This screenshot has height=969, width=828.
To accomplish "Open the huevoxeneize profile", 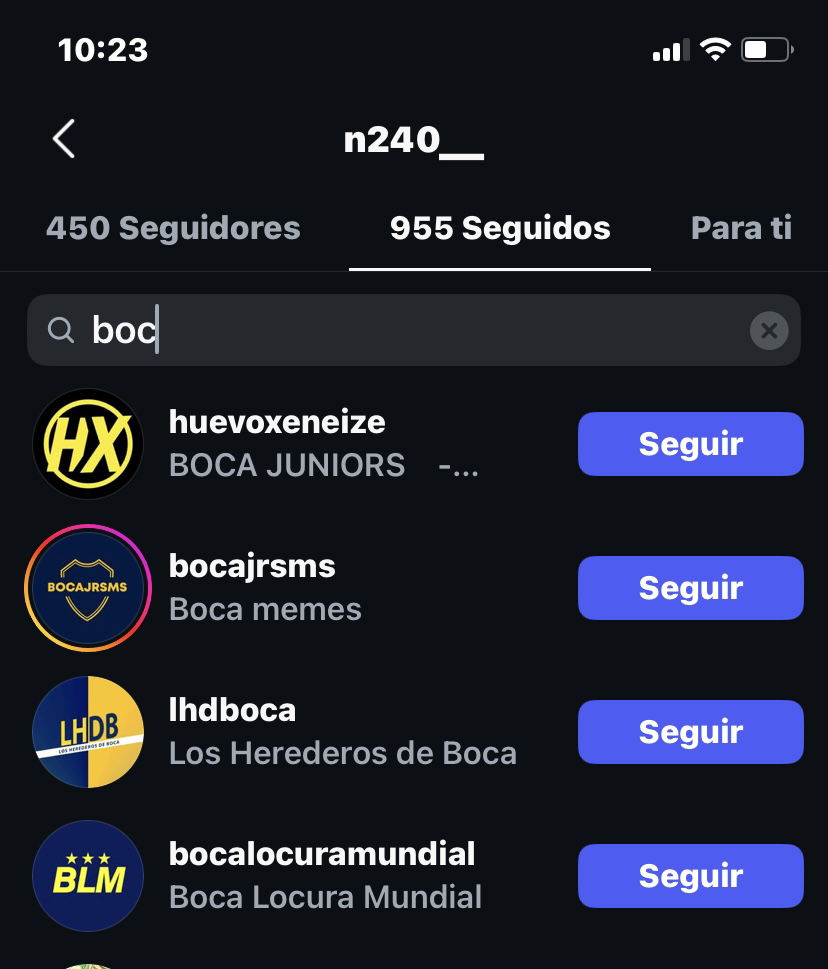I will (277, 423).
